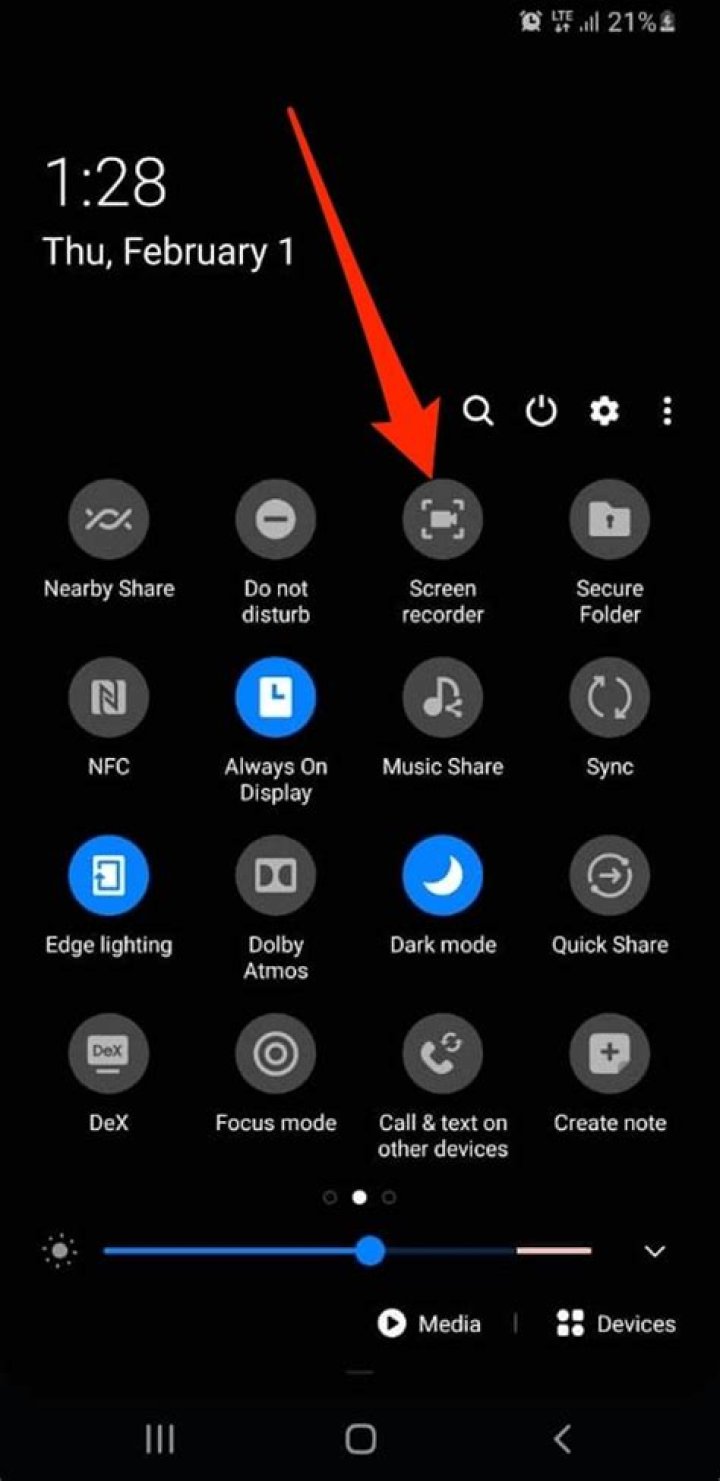The width and height of the screenshot is (720, 1481).
Task: Toggle Secure Folder tile
Action: [x=609, y=519]
